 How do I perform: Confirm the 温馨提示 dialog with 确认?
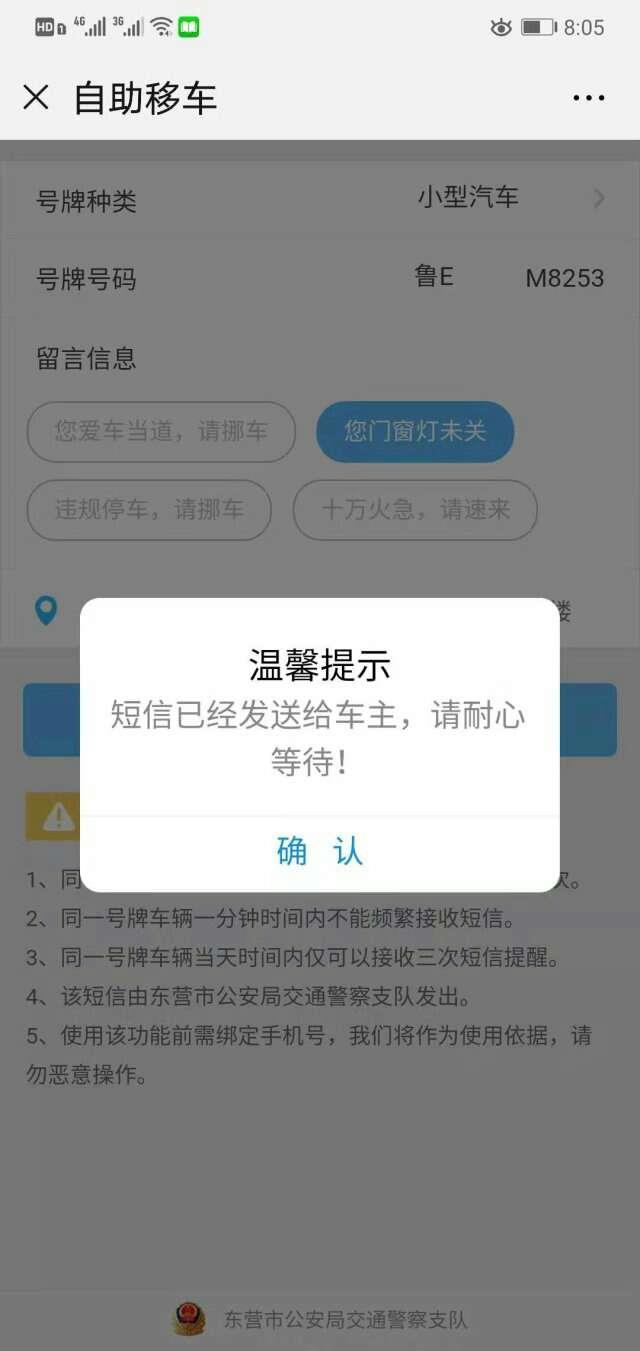pos(320,852)
